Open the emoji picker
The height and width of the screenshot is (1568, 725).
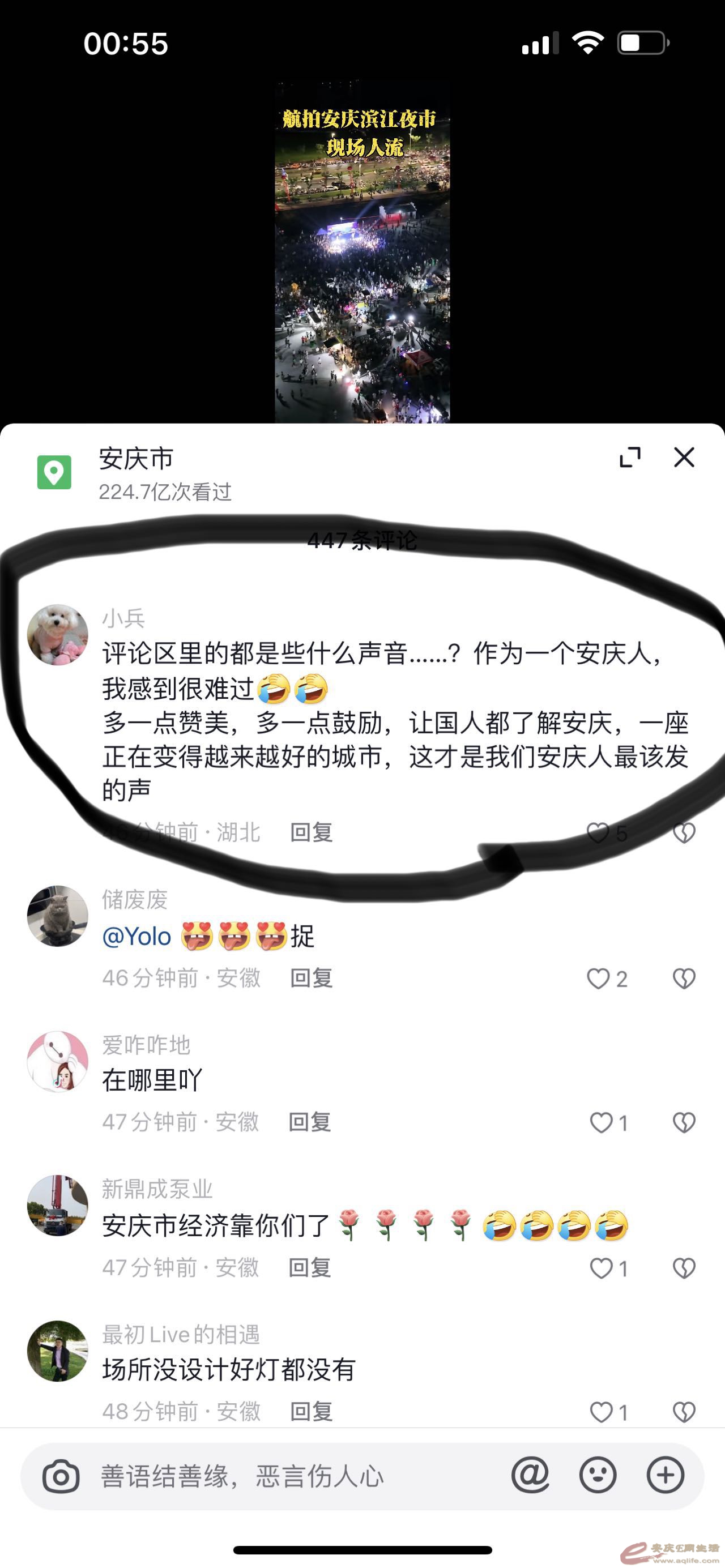point(597,1476)
